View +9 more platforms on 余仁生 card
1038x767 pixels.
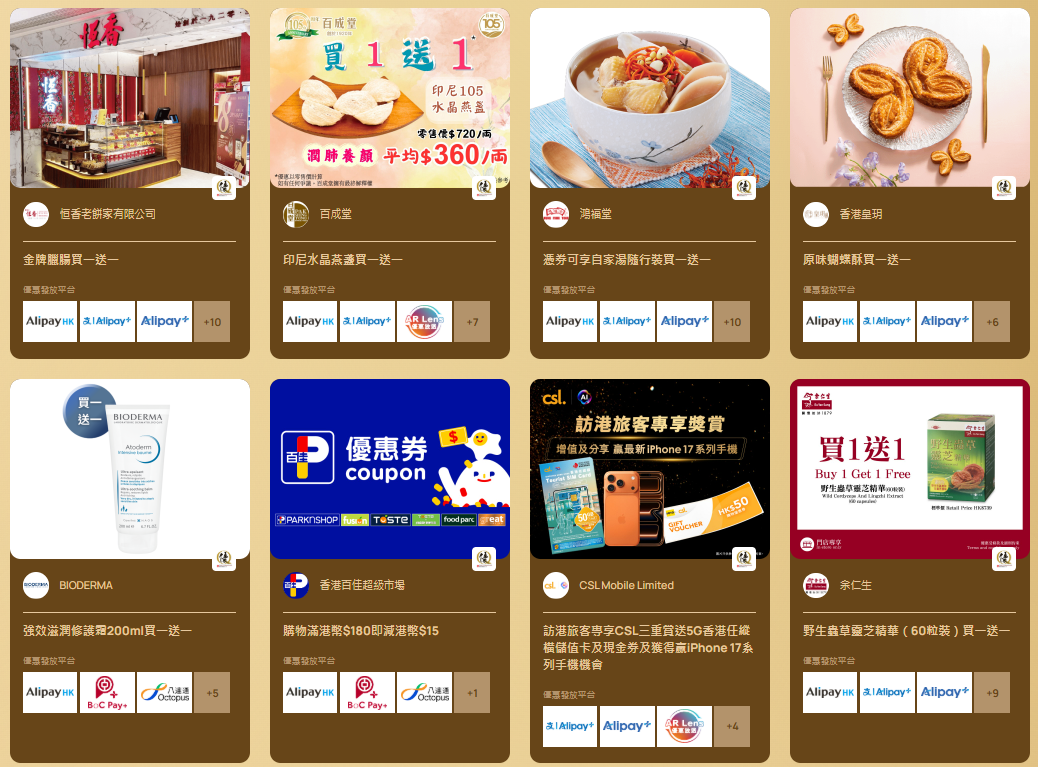click(992, 693)
